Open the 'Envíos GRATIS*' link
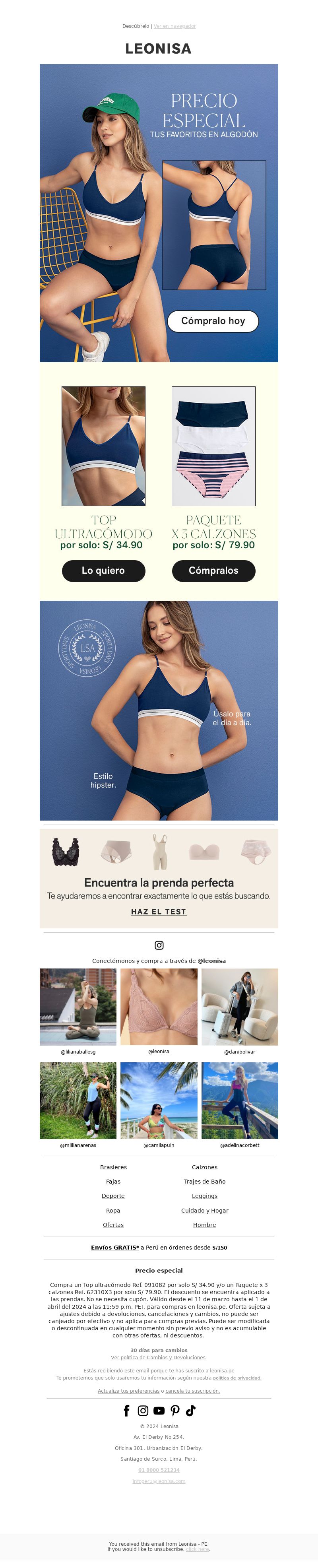The image size is (318, 1568). [x=115, y=1247]
